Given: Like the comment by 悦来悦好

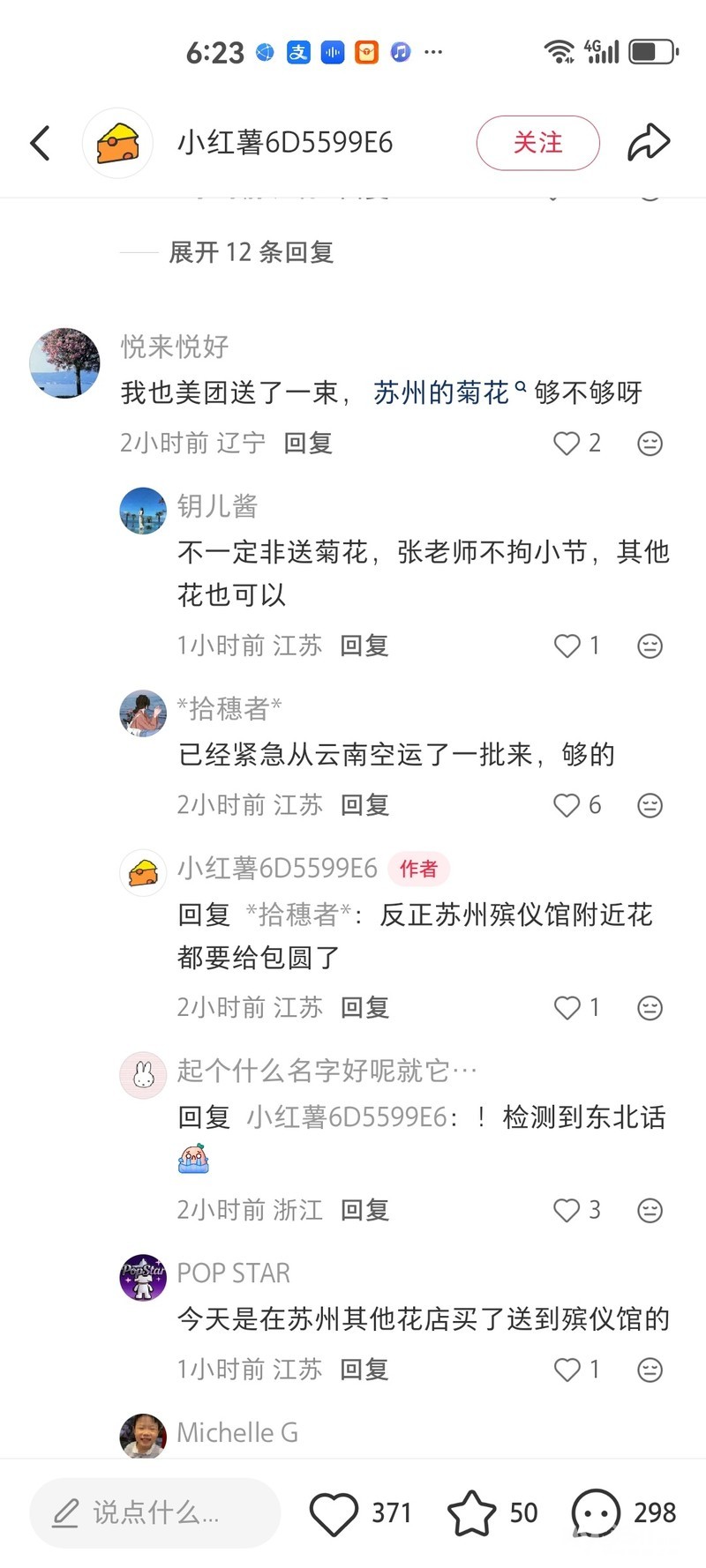Looking at the screenshot, I should tap(567, 443).
